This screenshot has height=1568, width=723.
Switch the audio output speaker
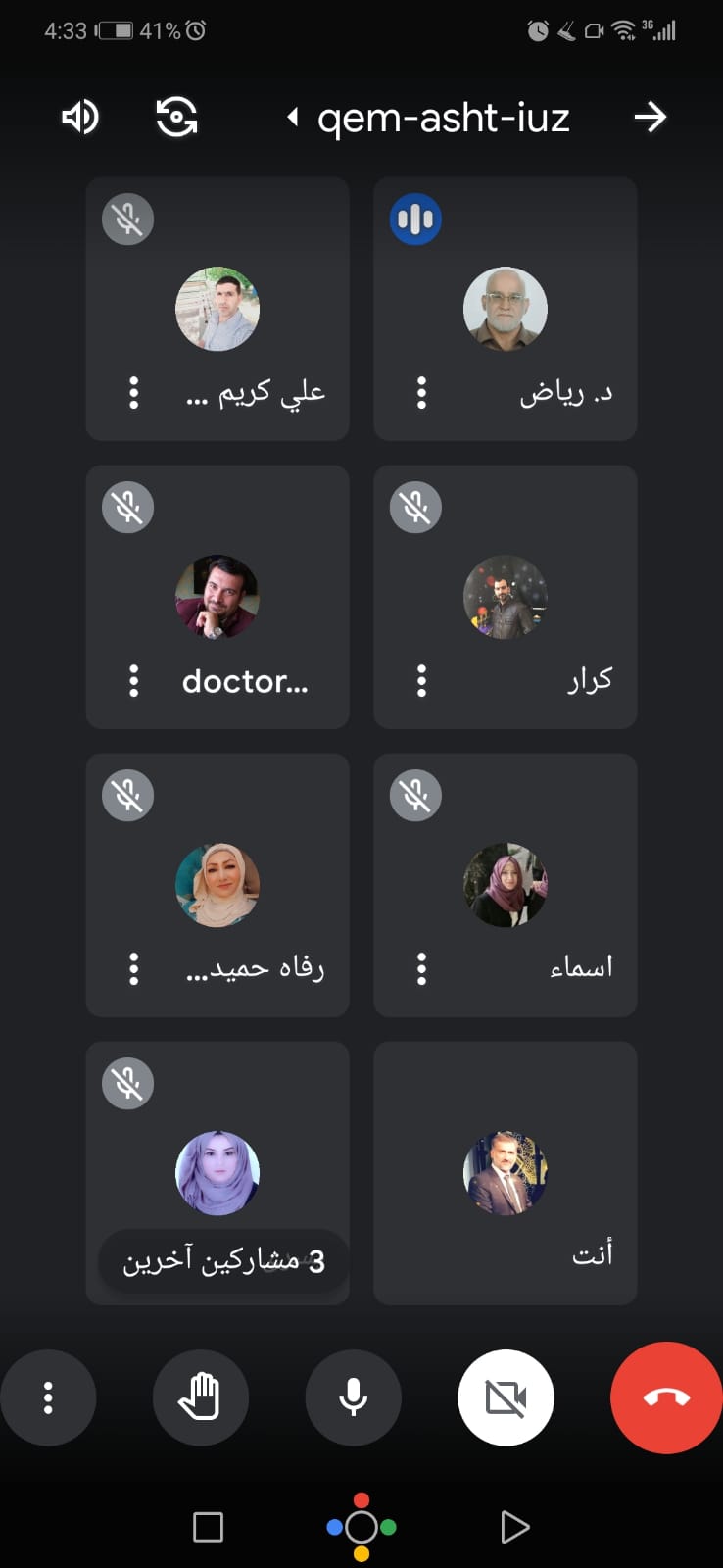coord(79,118)
